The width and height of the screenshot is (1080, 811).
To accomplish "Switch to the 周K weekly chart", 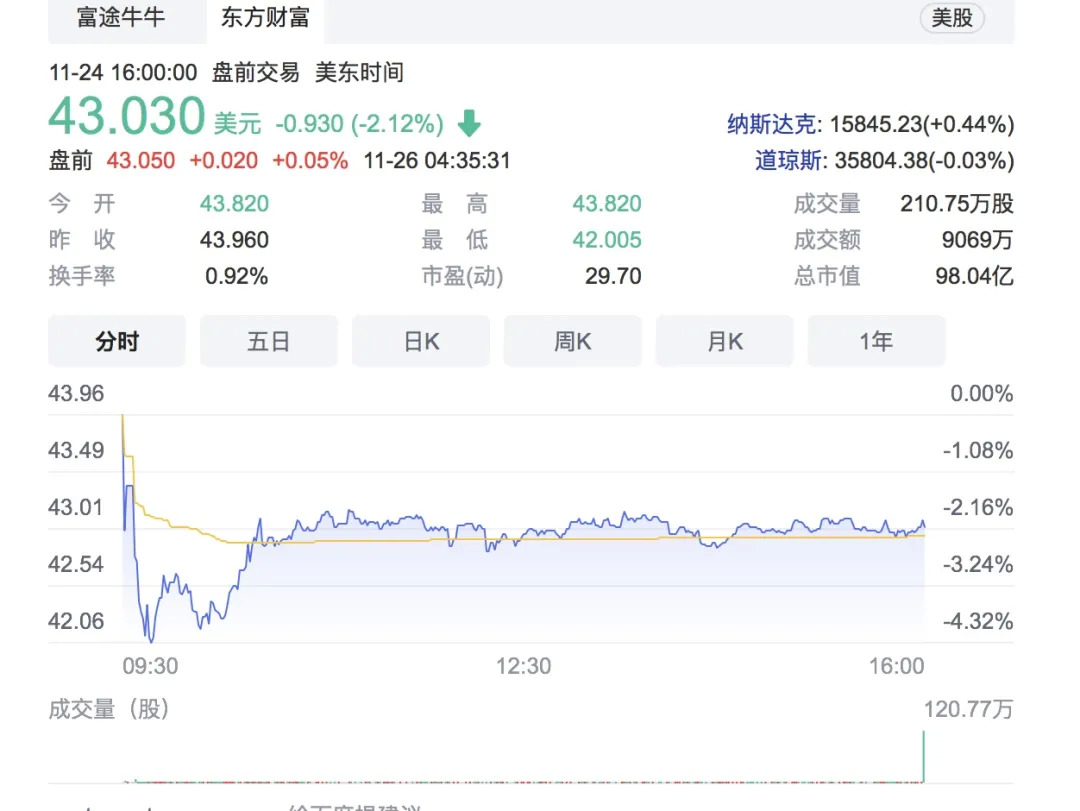I will click(573, 342).
